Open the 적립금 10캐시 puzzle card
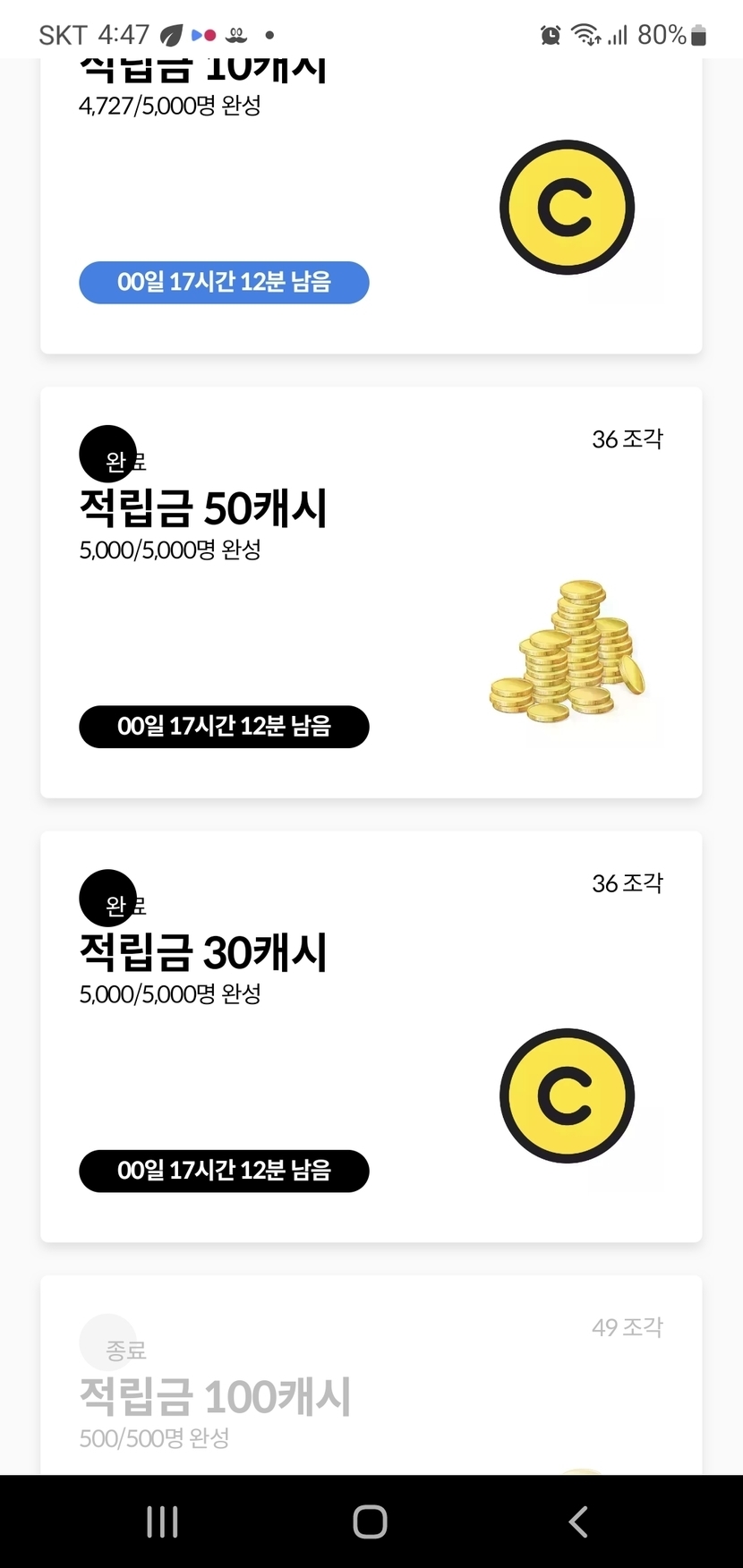Image resolution: width=743 pixels, height=1568 pixels. [371, 206]
